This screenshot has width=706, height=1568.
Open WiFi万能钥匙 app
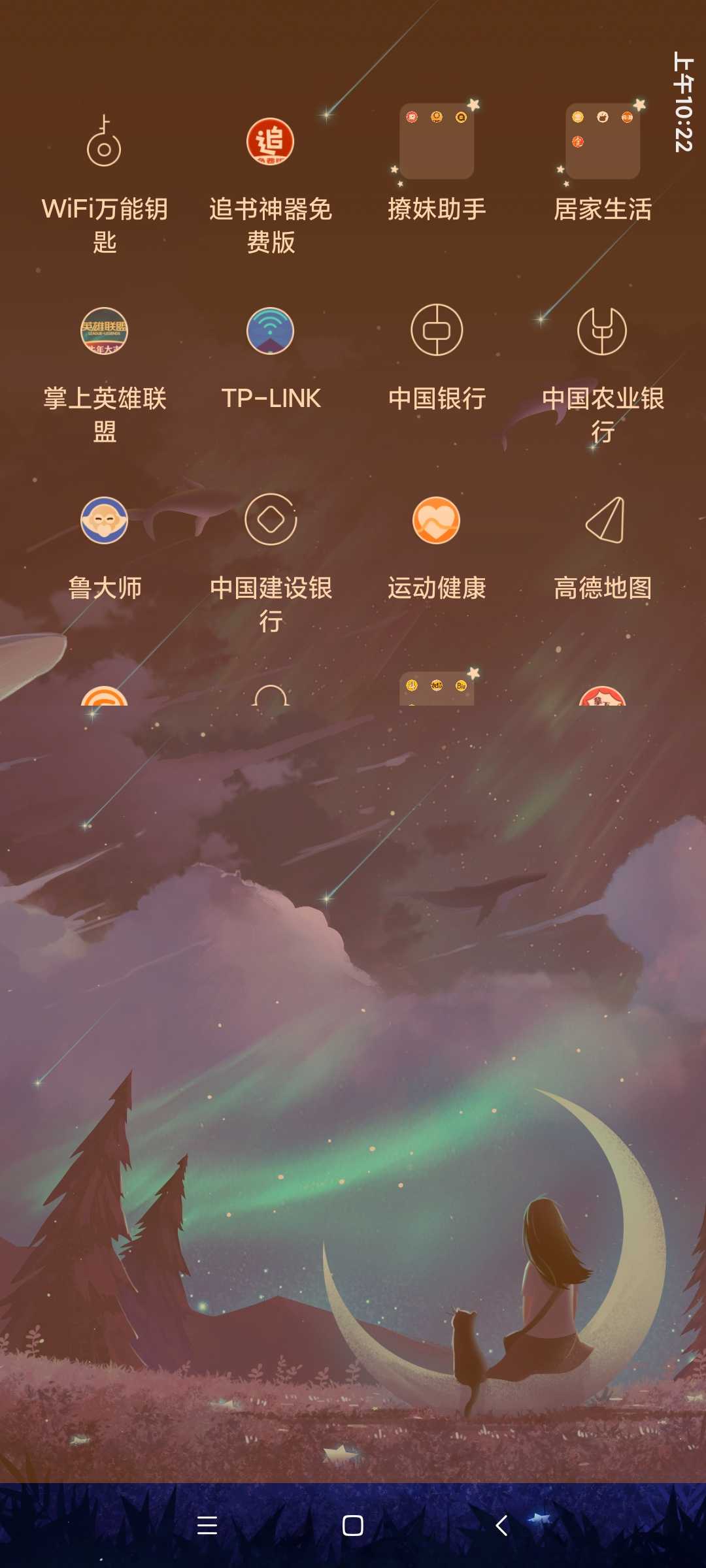[x=104, y=143]
